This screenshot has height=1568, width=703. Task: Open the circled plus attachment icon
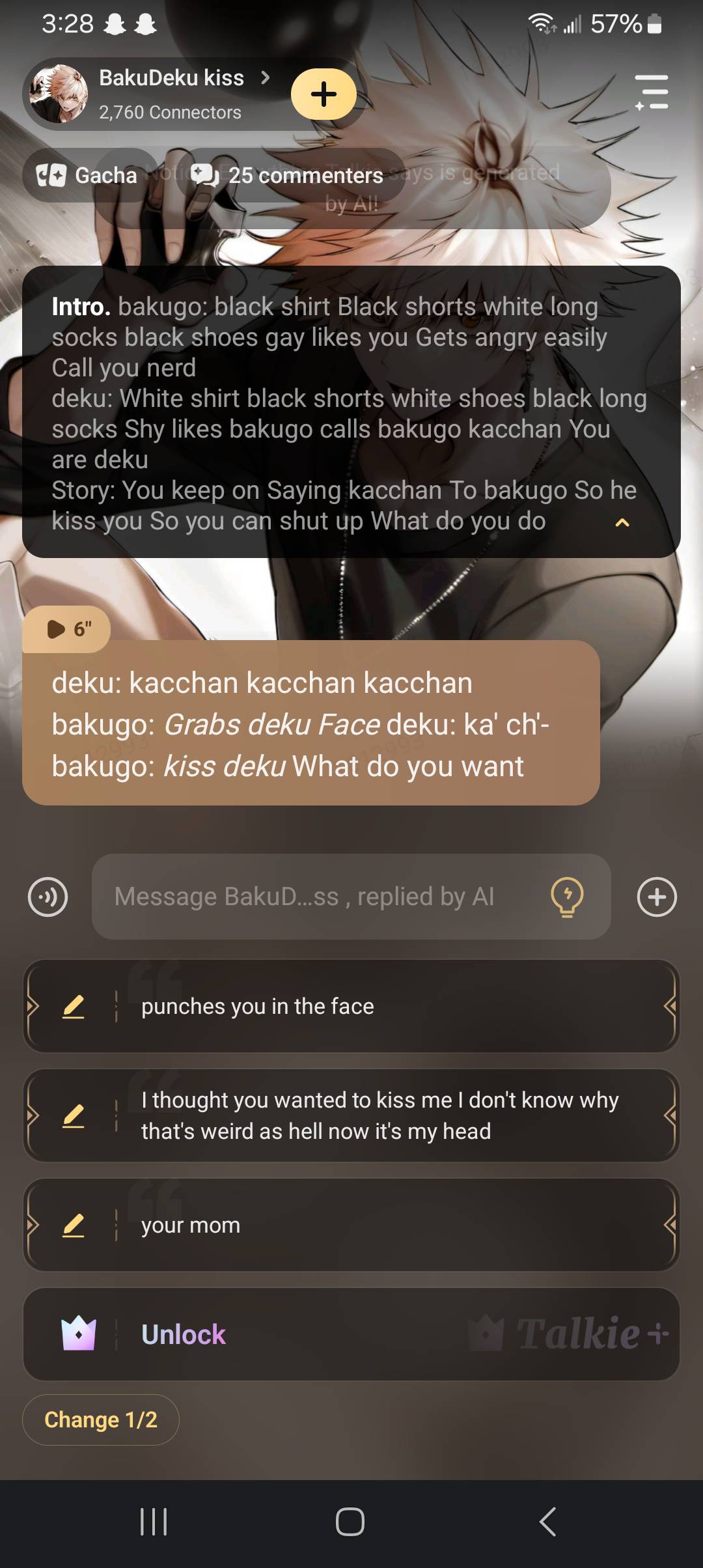(x=657, y=897)
